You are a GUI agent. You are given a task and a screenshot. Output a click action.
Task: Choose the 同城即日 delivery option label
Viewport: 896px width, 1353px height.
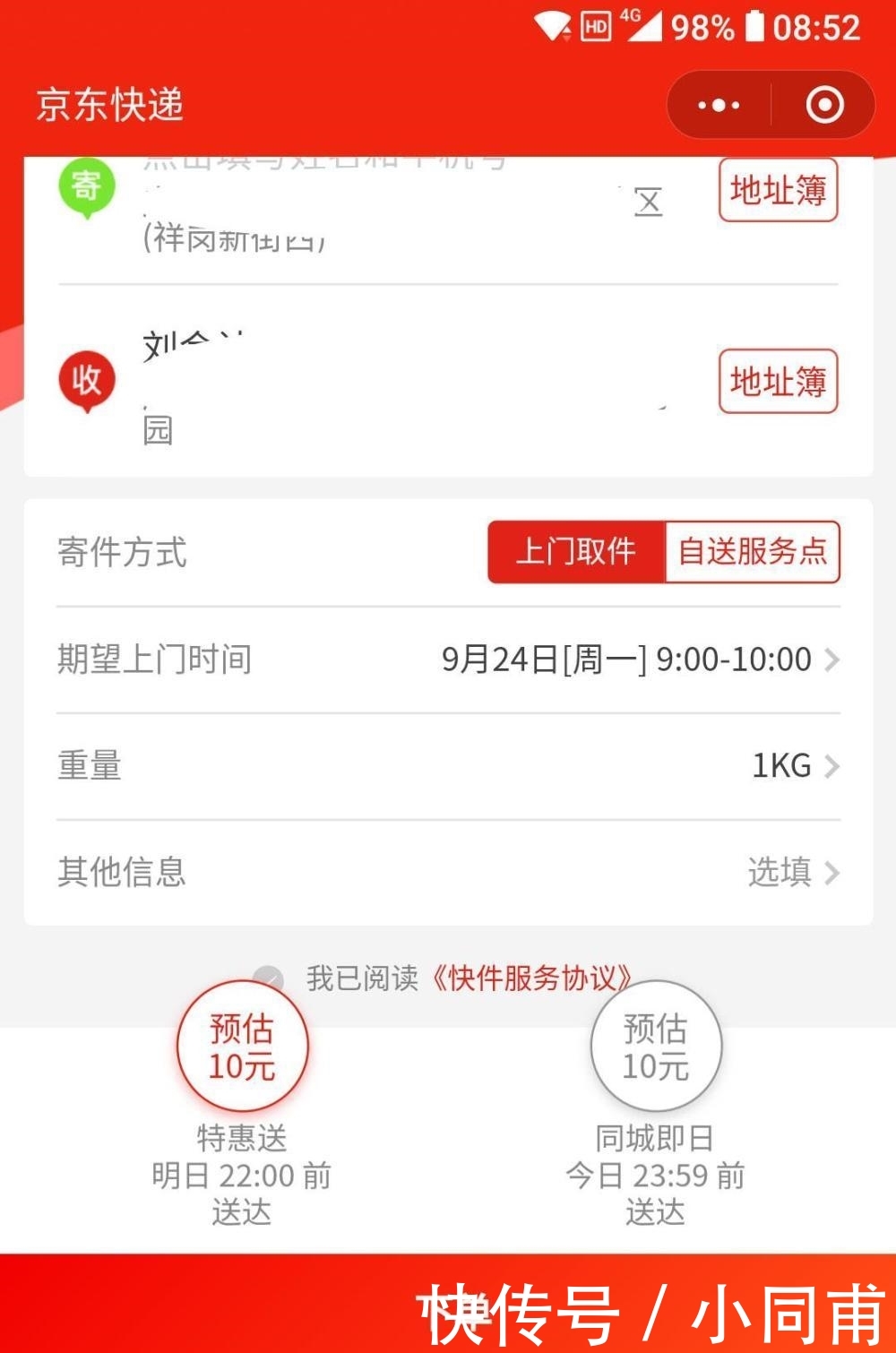click(x=655, y=1138)
